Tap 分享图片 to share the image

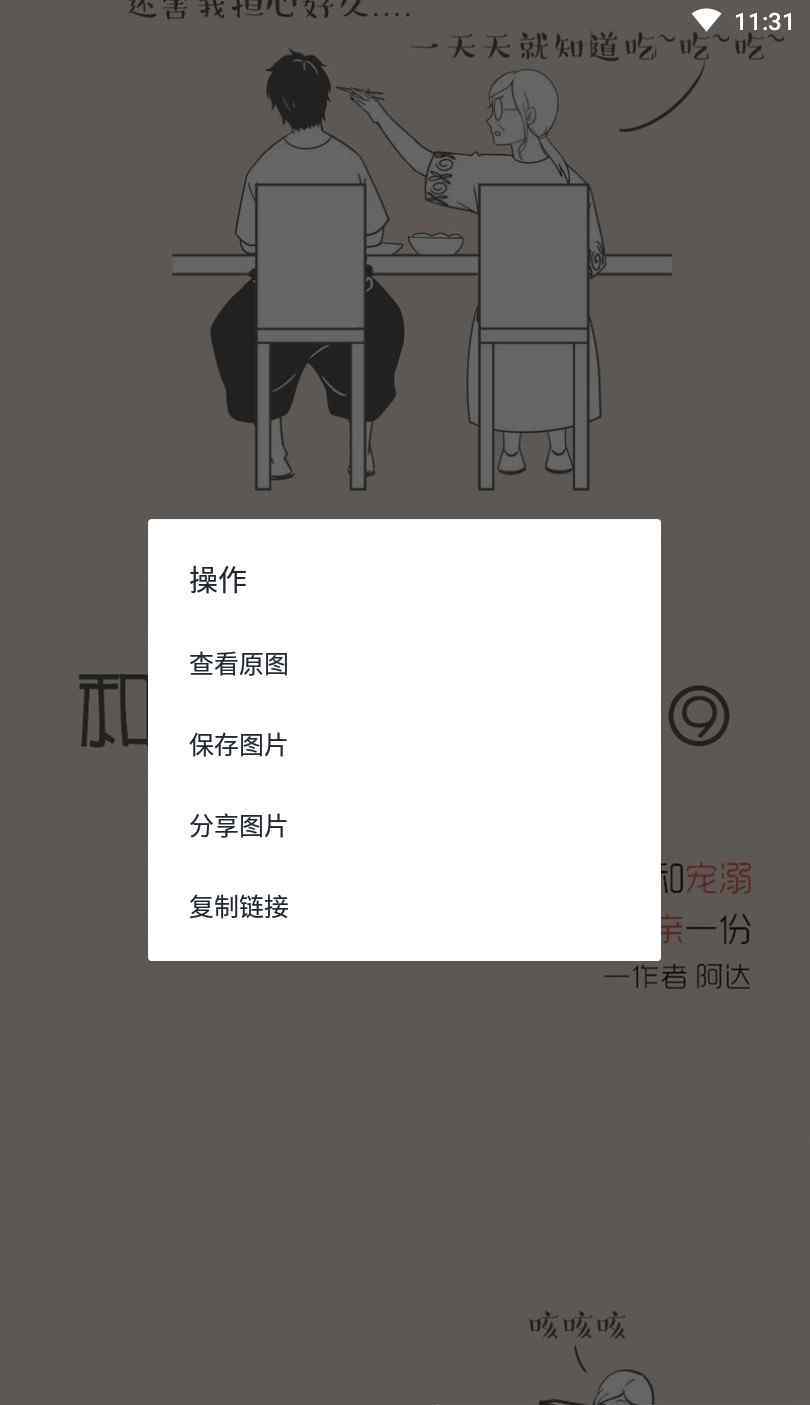click(x=404, y=826)
